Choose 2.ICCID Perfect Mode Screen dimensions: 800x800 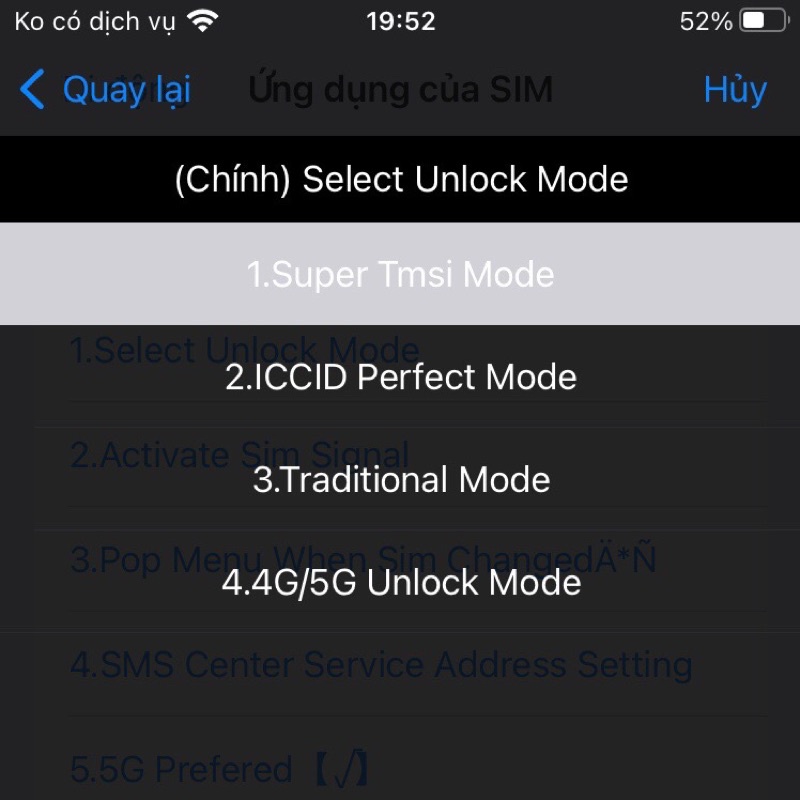coord(400,377)
